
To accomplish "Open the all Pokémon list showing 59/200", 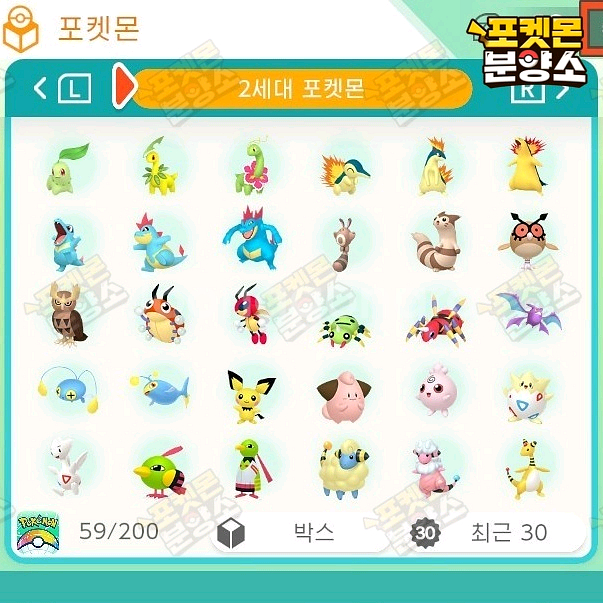I will (90, 532).
